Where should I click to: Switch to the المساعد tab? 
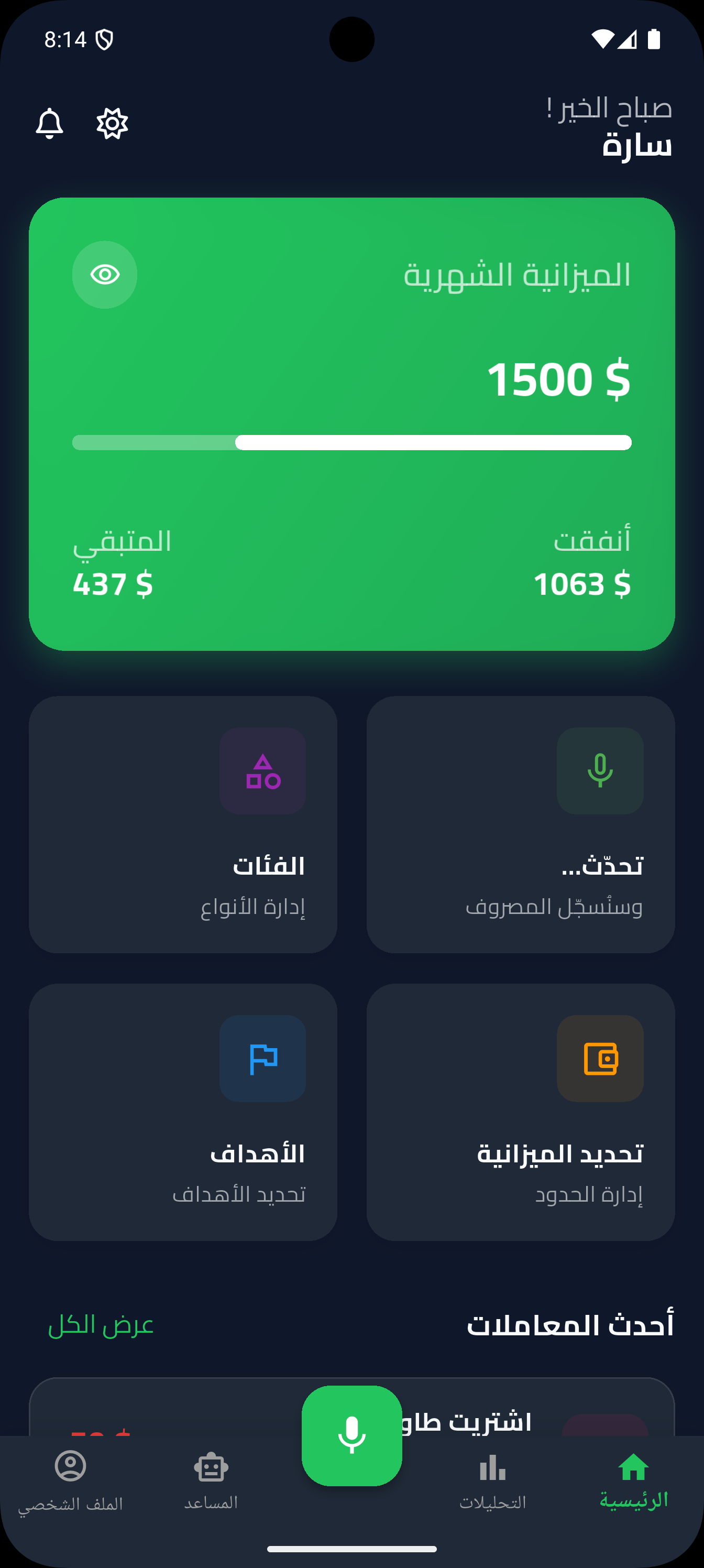(x=211, y=1476)
